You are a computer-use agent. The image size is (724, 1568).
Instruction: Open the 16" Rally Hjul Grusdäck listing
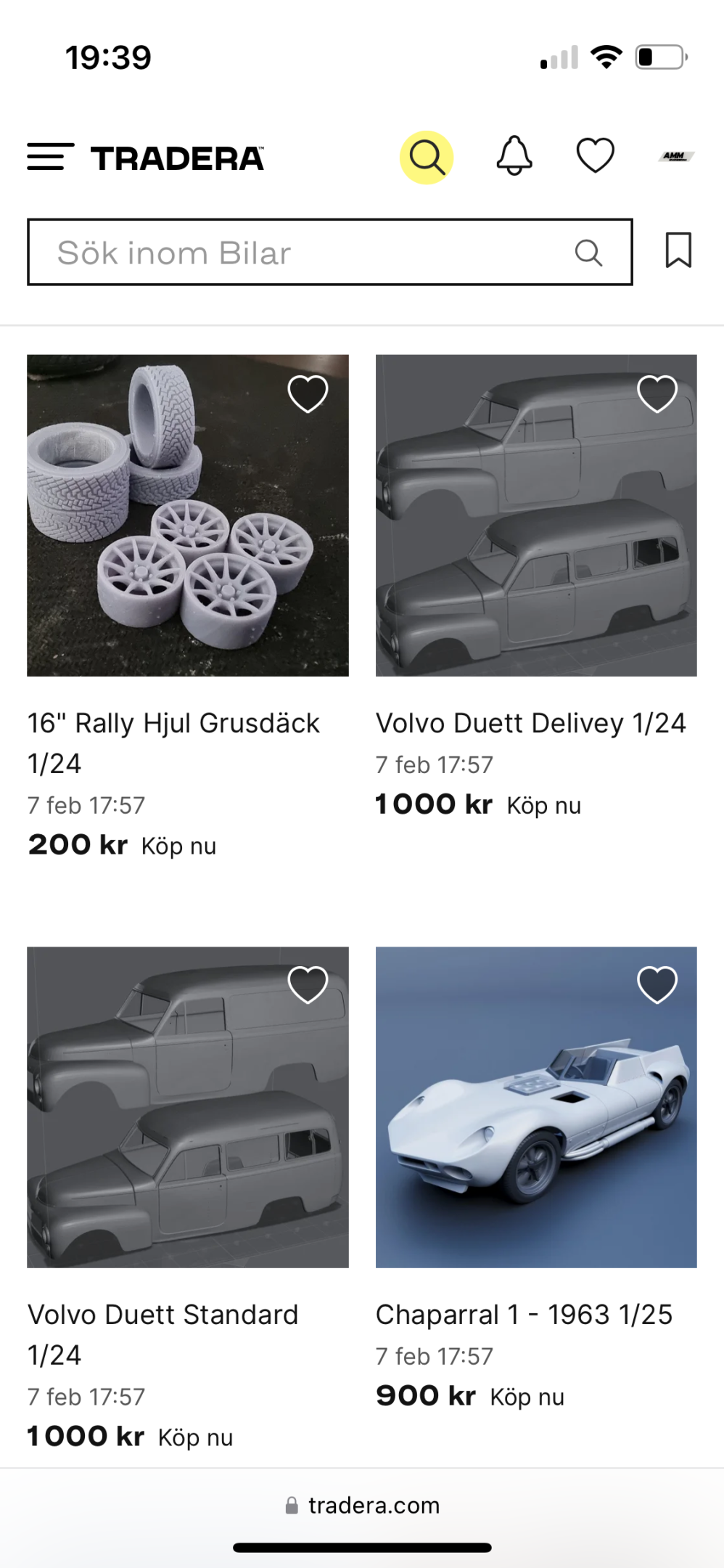coord(187,515)
